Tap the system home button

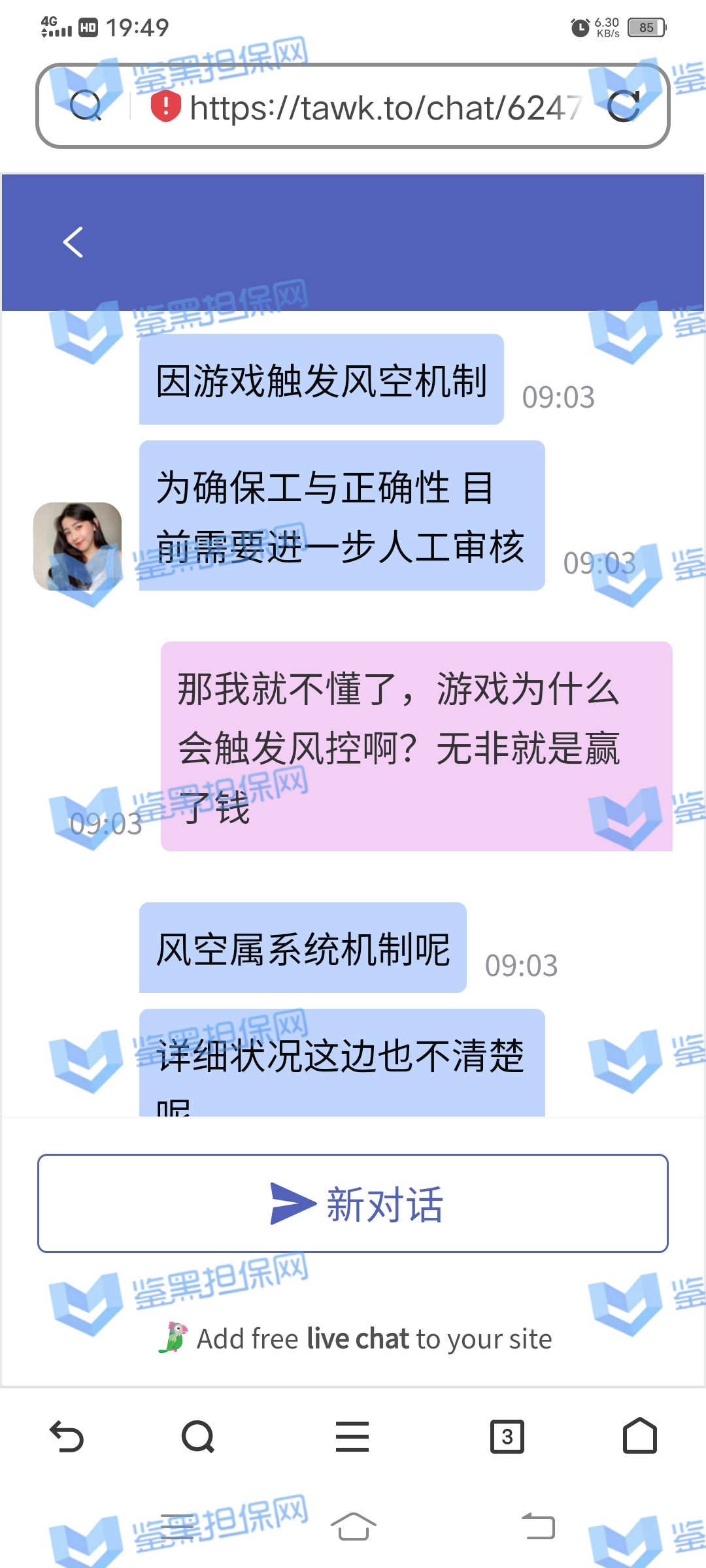pos(353,1526)
